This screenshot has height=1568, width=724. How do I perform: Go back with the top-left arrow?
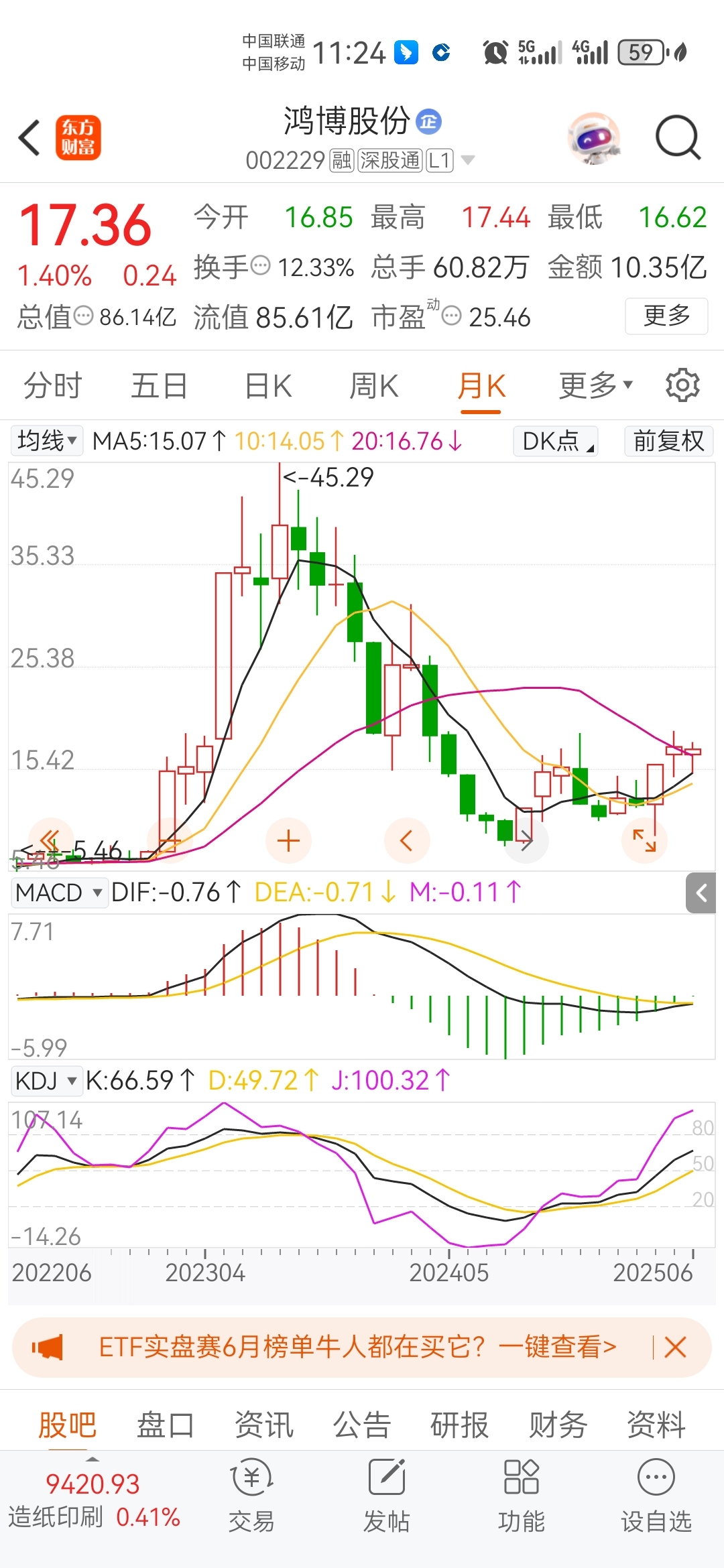(x=29, y=138)
